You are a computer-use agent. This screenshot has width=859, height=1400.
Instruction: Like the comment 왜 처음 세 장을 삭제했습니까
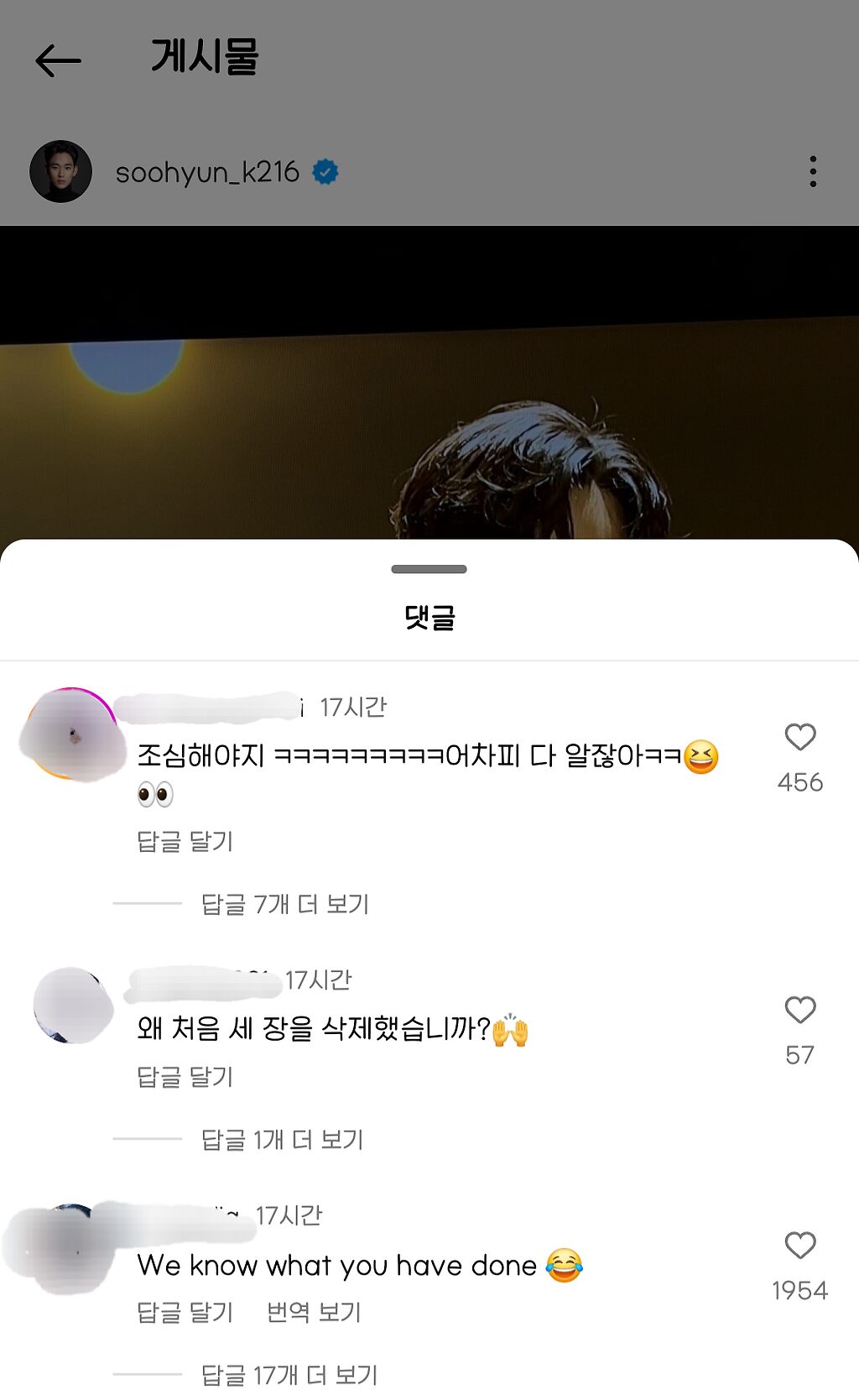[799, 1010]
